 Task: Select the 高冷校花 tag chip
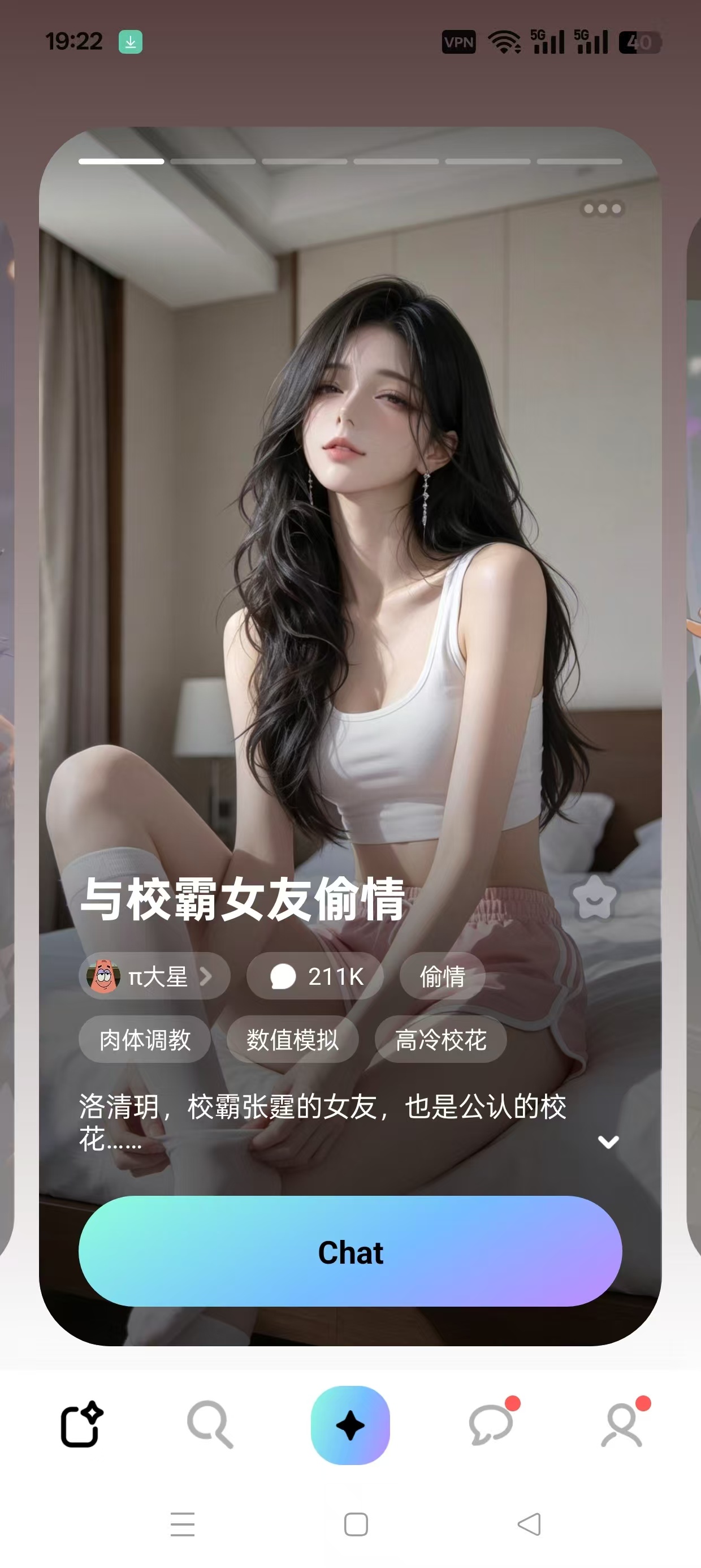440,1040
